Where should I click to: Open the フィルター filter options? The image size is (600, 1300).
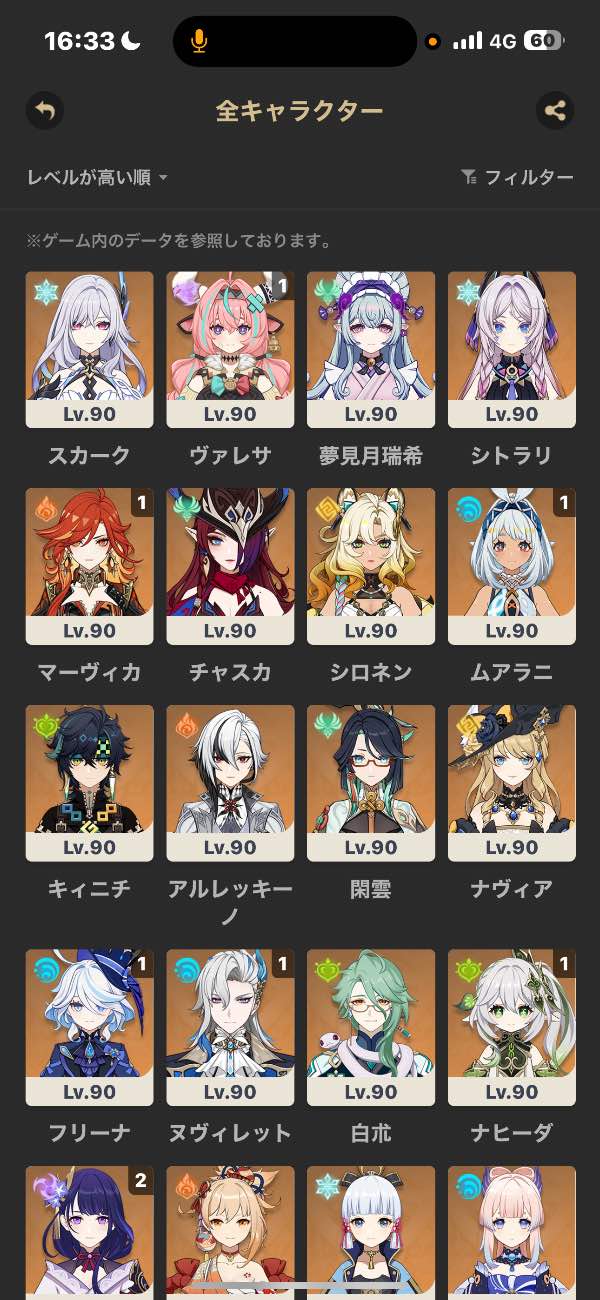tap(517, 177)
